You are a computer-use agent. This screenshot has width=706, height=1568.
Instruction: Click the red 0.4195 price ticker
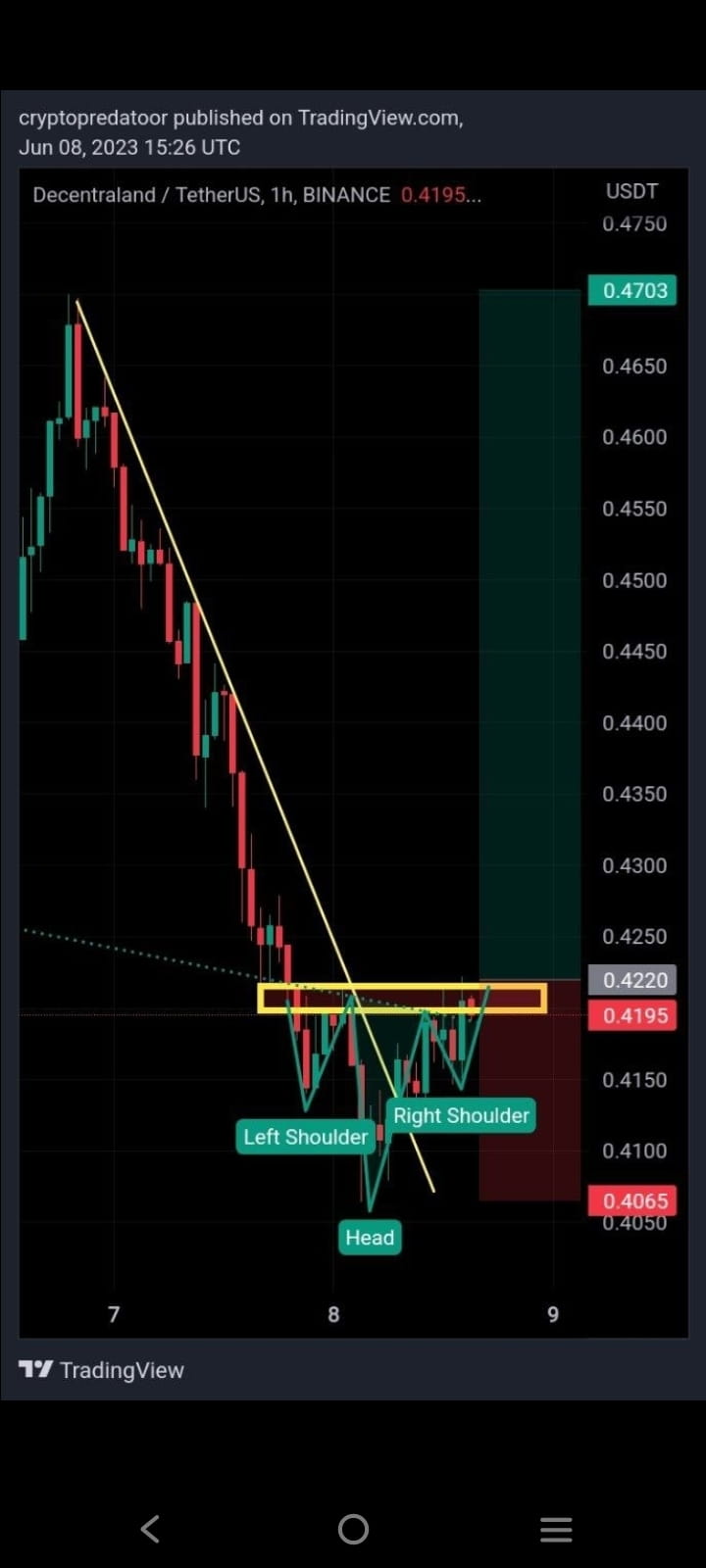coord(632,1016)
